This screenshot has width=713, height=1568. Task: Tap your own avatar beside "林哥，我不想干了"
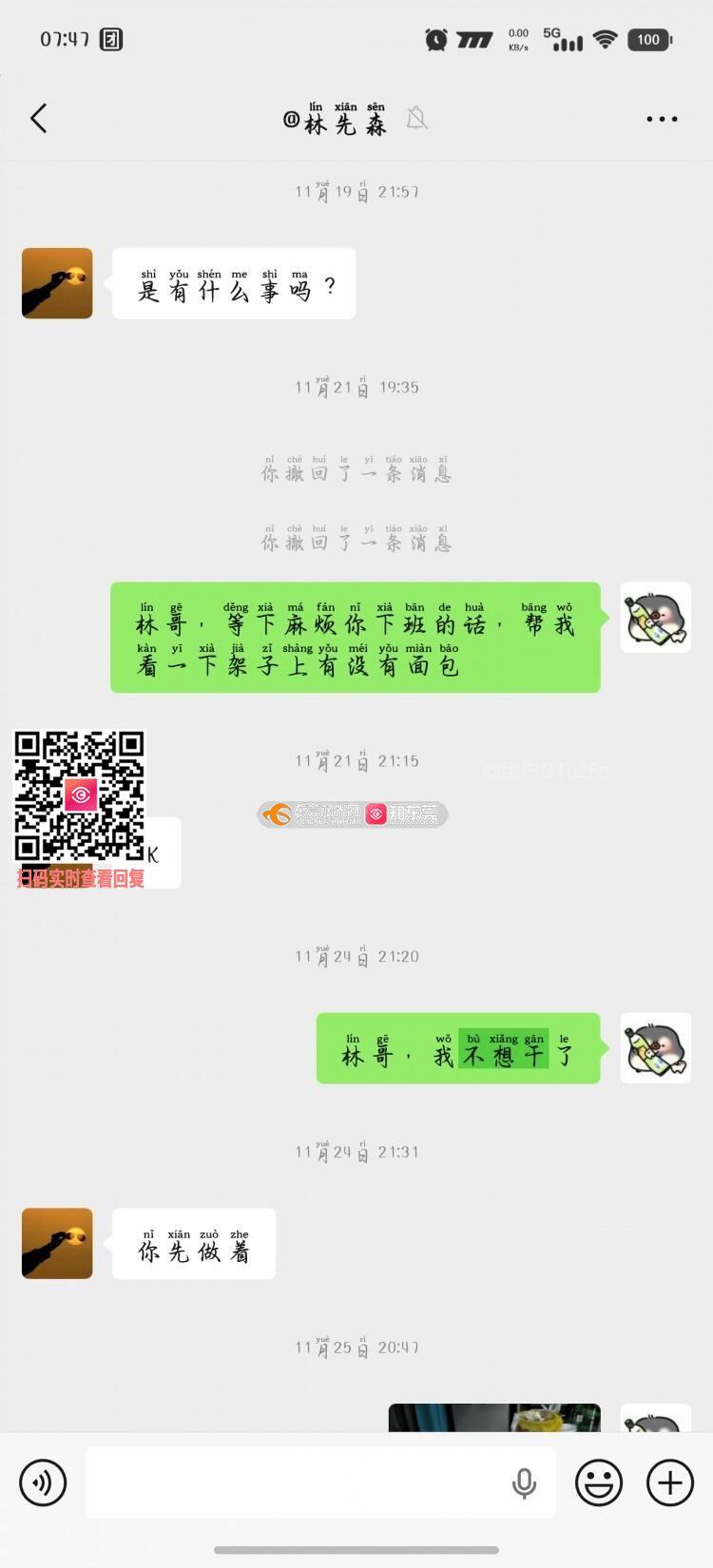(655, 1047)
